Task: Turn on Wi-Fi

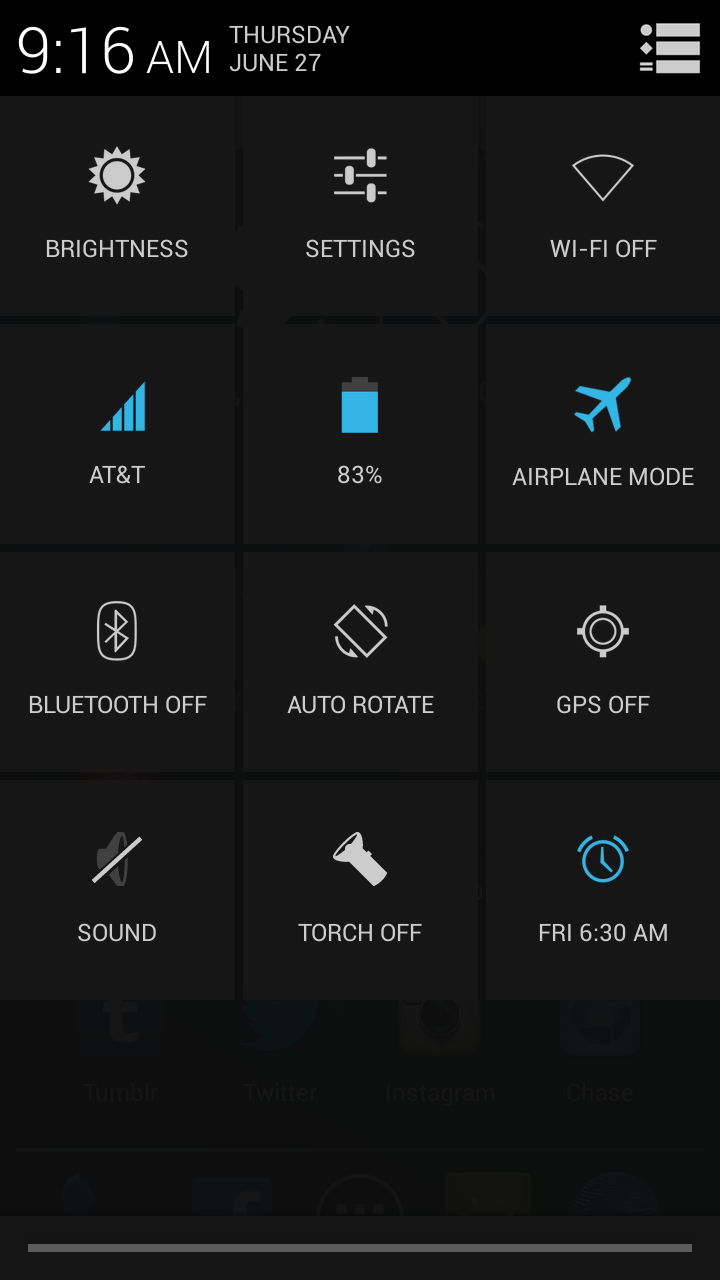Action: tap(603, 205)
